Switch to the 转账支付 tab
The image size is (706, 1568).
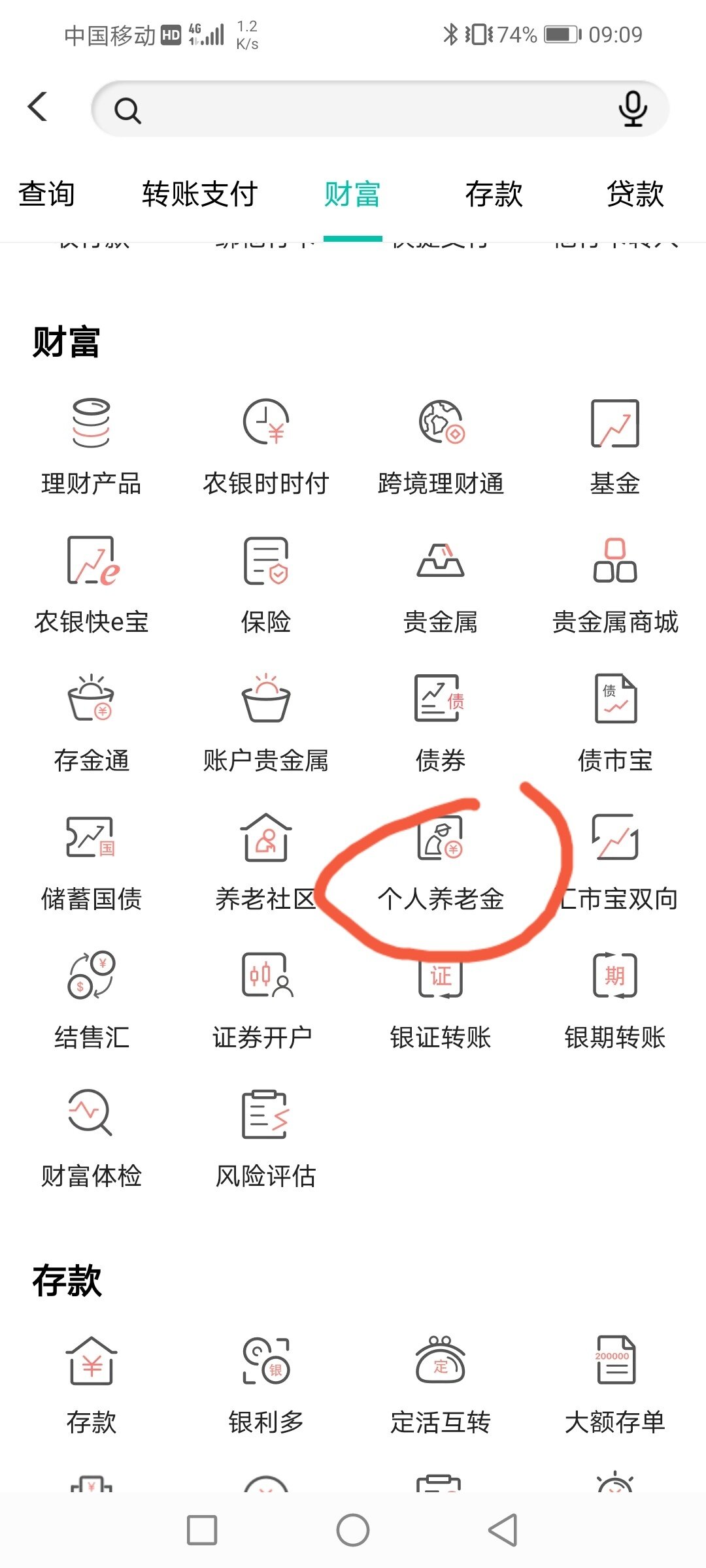(199, 194)
